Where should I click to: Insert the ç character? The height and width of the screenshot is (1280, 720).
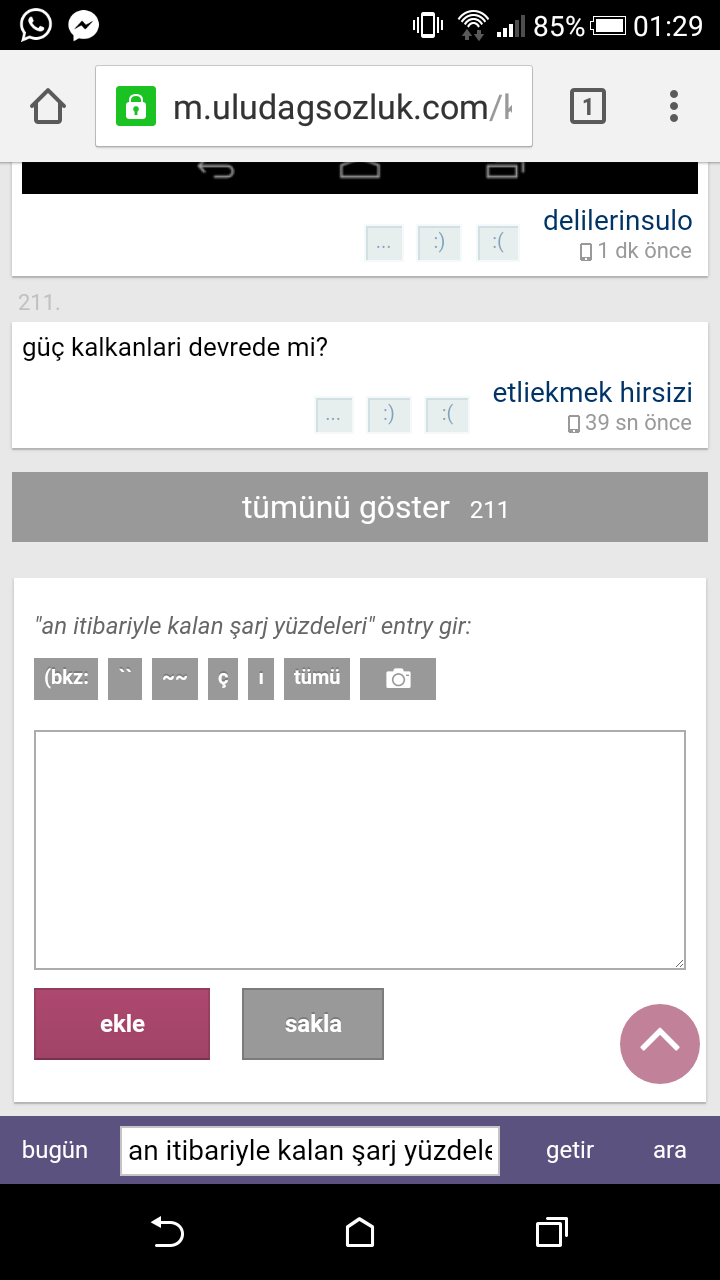(223, 679)
